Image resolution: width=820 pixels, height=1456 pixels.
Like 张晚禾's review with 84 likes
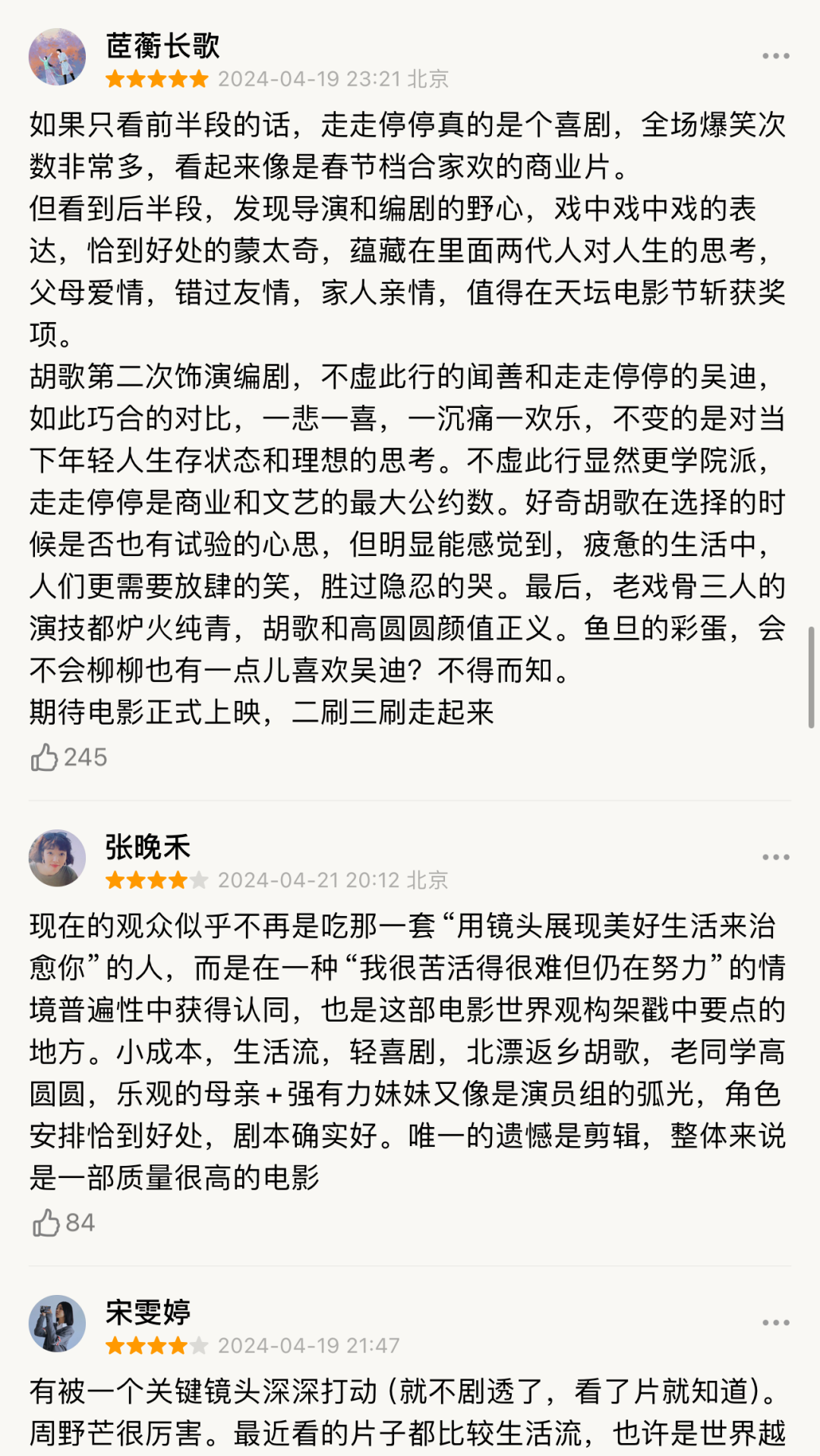(x=46, y=1223)
